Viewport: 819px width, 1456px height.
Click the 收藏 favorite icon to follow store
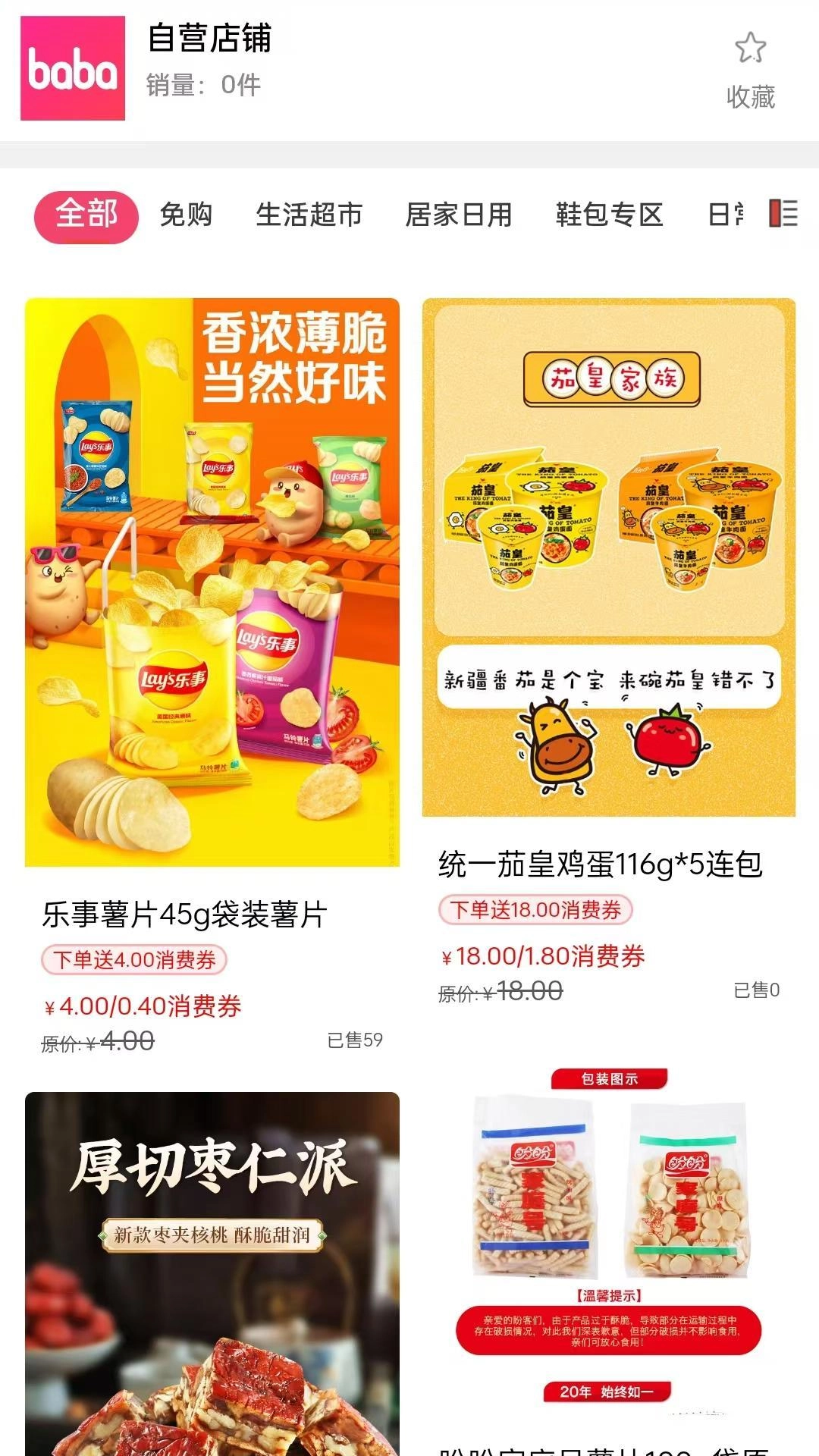[x=749, y=72]
